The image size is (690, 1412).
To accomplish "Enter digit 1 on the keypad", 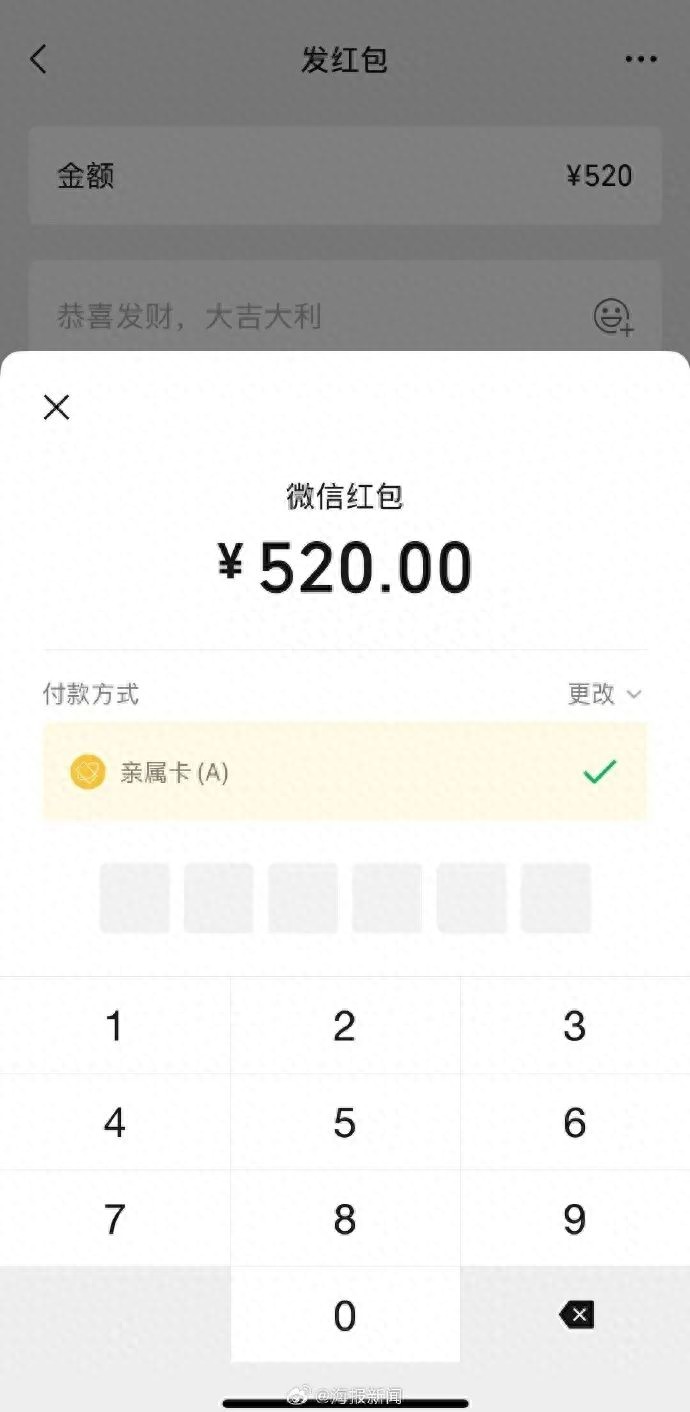I will (x=115, y=1026).
